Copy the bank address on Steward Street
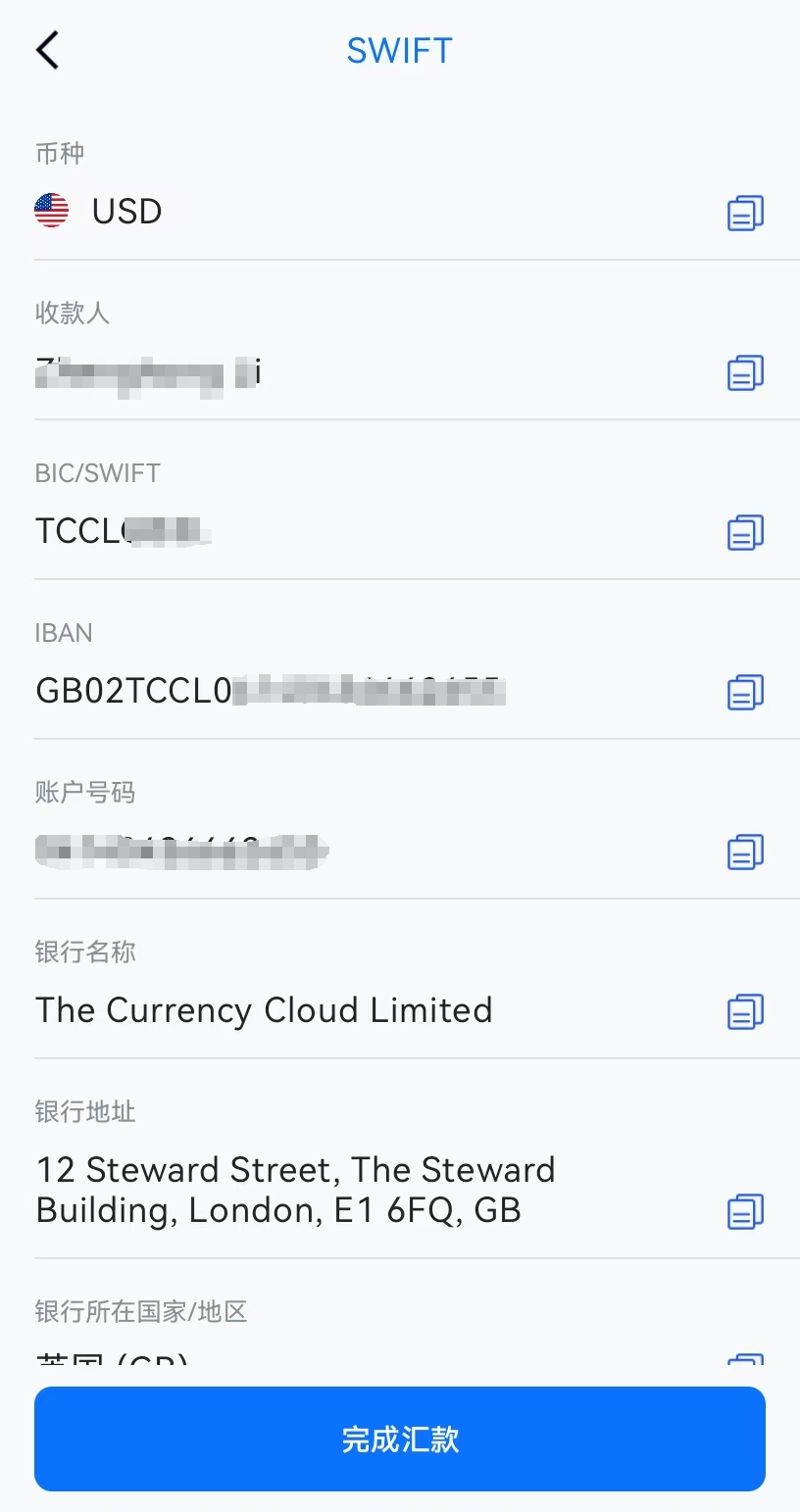 coord(745,1211)
